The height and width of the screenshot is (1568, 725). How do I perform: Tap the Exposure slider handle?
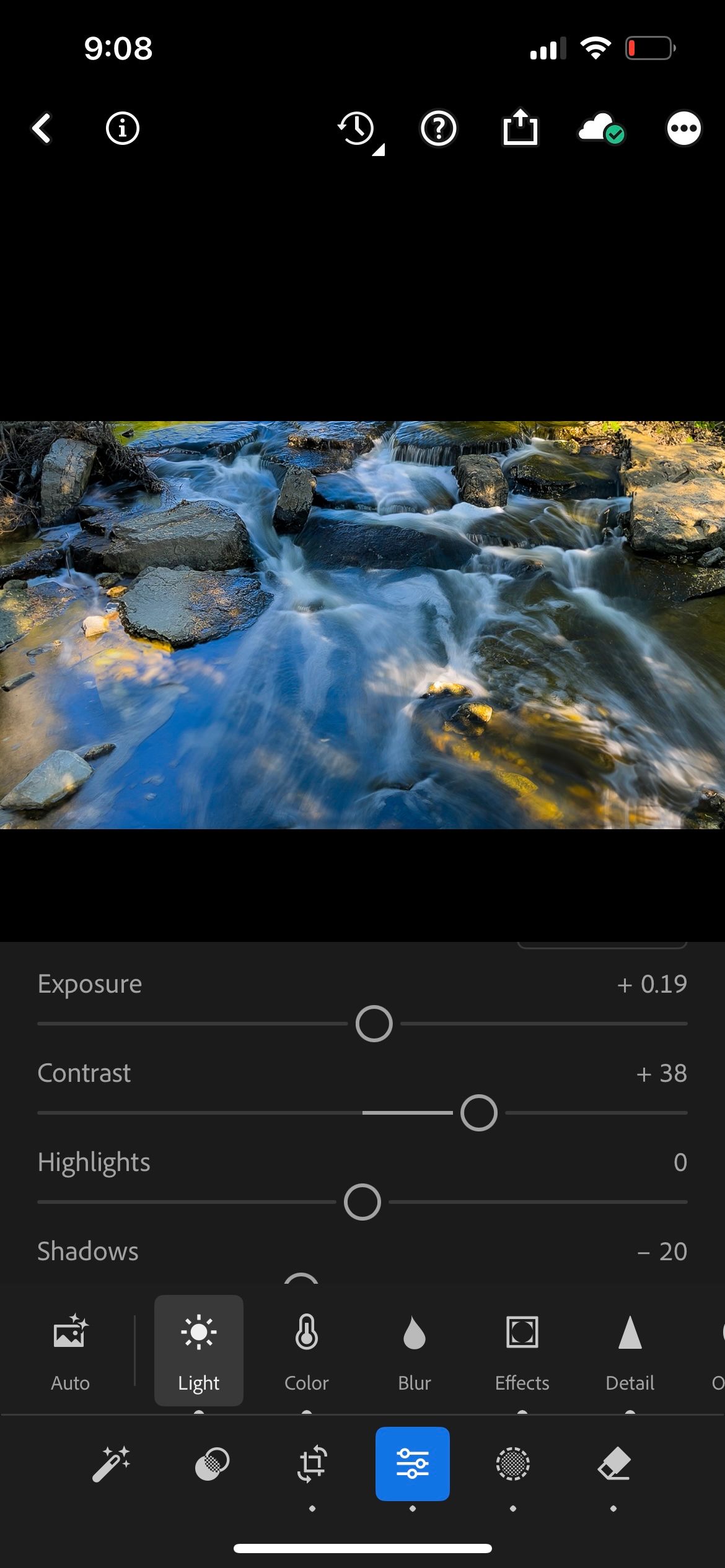pos(374,1024)
